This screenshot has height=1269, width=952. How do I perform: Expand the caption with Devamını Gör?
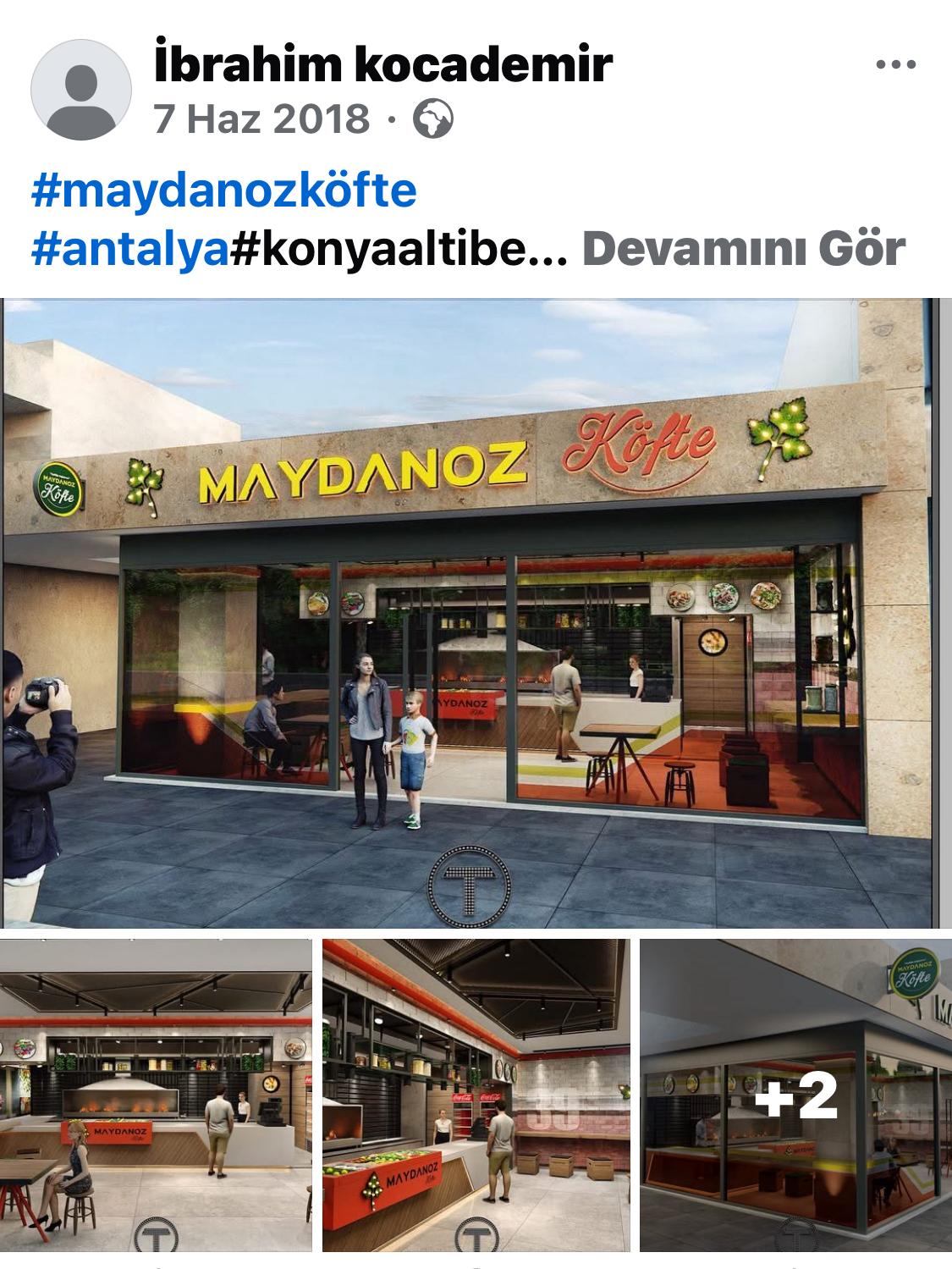pos(744,248)
